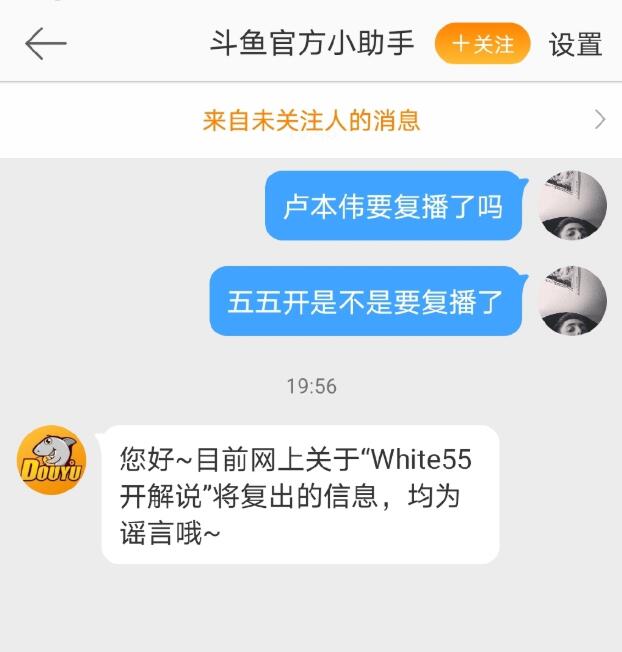Open 设置 for this chat

point(575,44)
